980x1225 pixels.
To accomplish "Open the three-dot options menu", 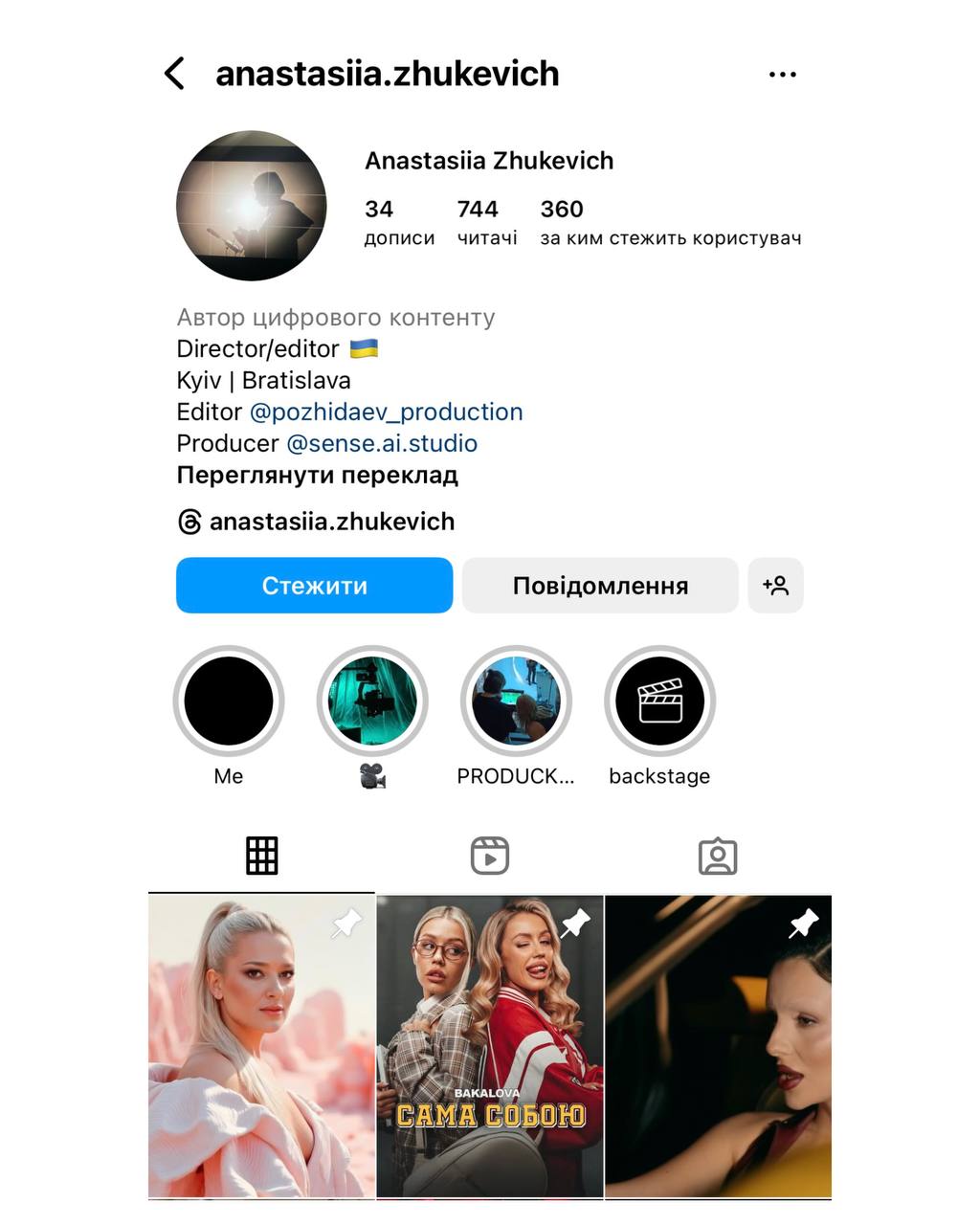I will point(782,75).
